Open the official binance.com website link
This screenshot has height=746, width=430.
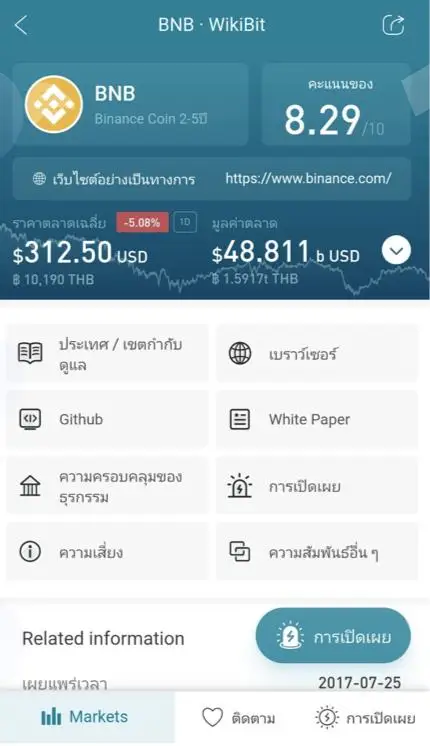(x=308, y=179)
